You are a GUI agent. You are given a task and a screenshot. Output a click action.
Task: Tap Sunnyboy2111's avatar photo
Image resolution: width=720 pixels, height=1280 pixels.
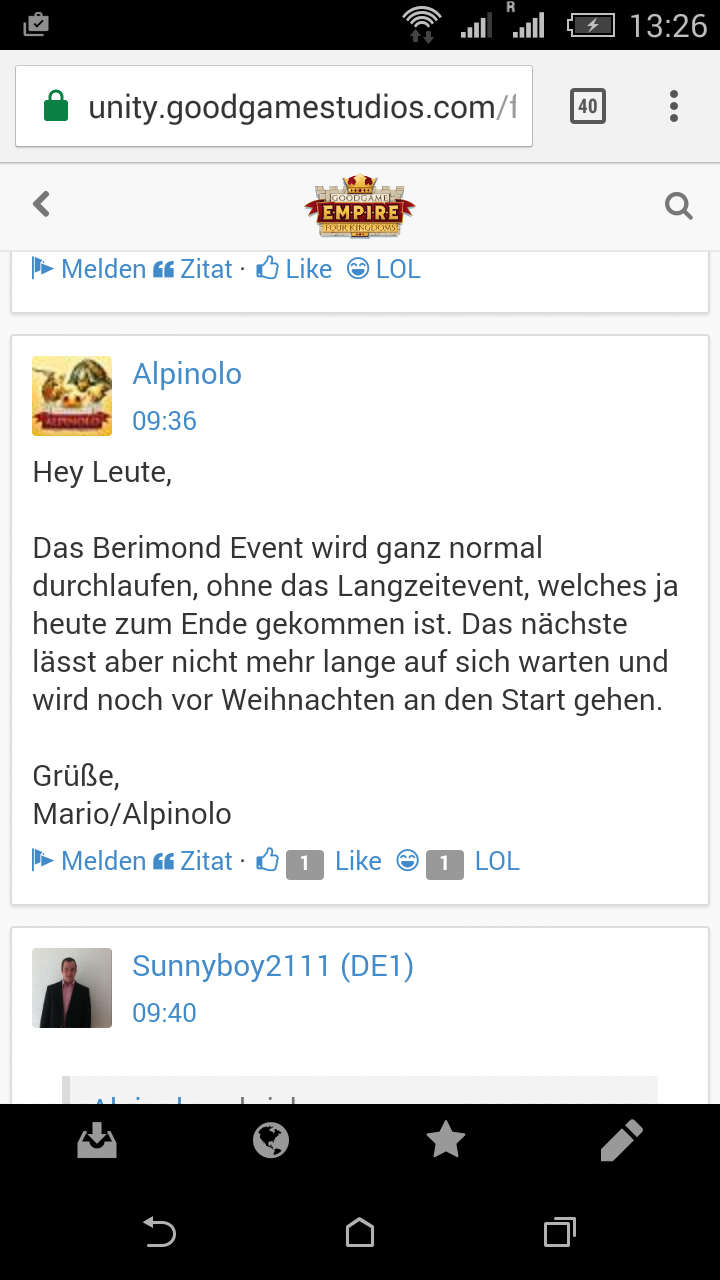pyautogui.click(x=72, y=988)
